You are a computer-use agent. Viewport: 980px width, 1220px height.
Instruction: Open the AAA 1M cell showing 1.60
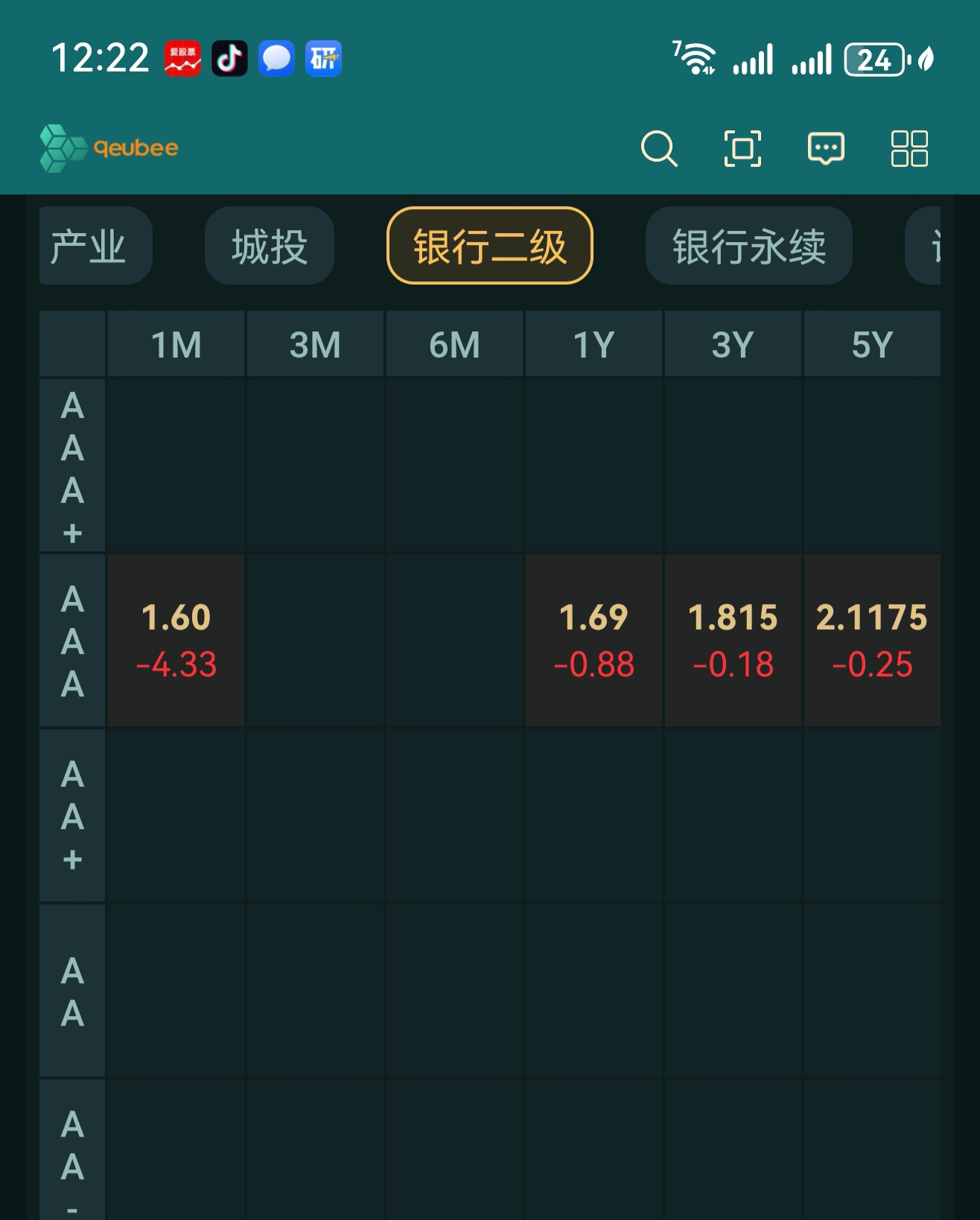coord(176,640)
